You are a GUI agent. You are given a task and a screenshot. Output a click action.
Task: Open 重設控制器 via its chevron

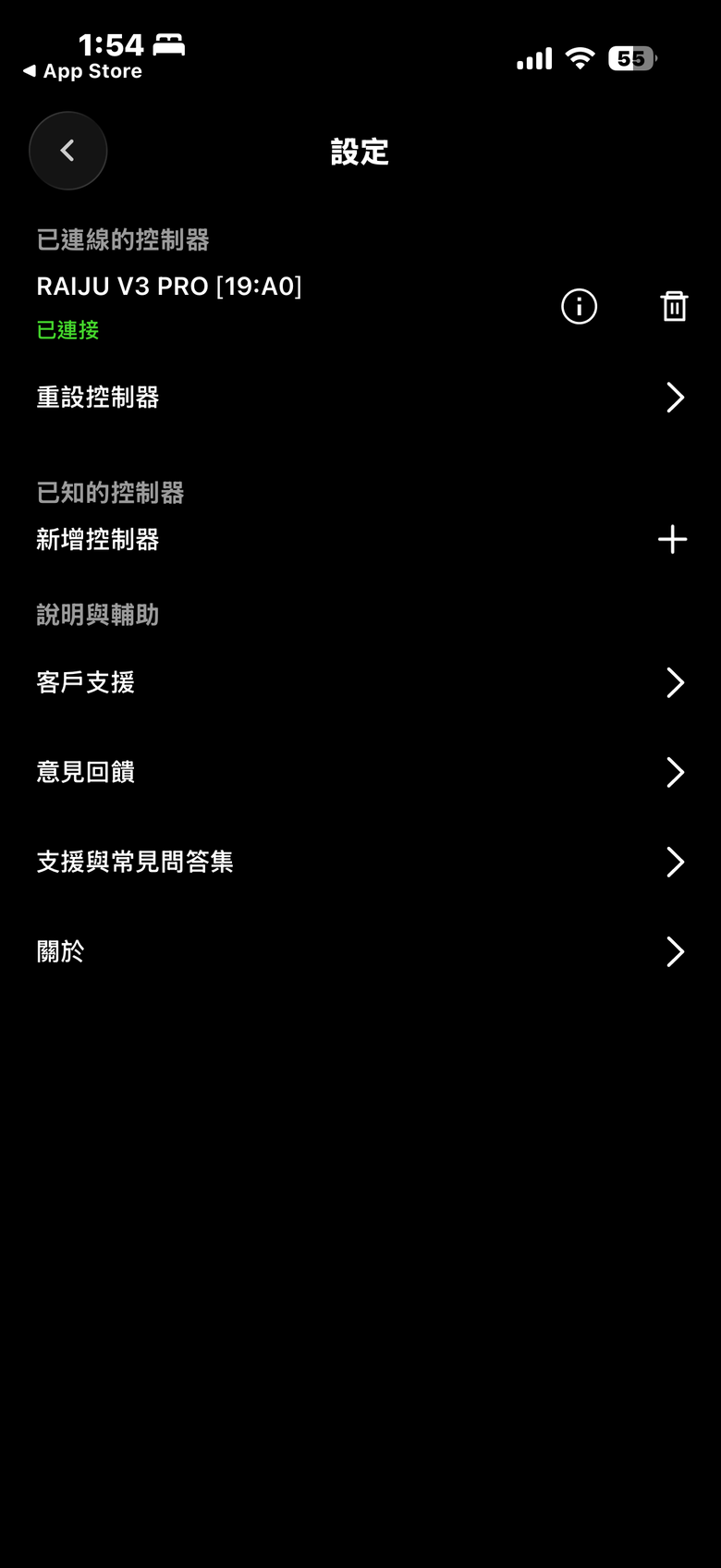coord(674,397)
